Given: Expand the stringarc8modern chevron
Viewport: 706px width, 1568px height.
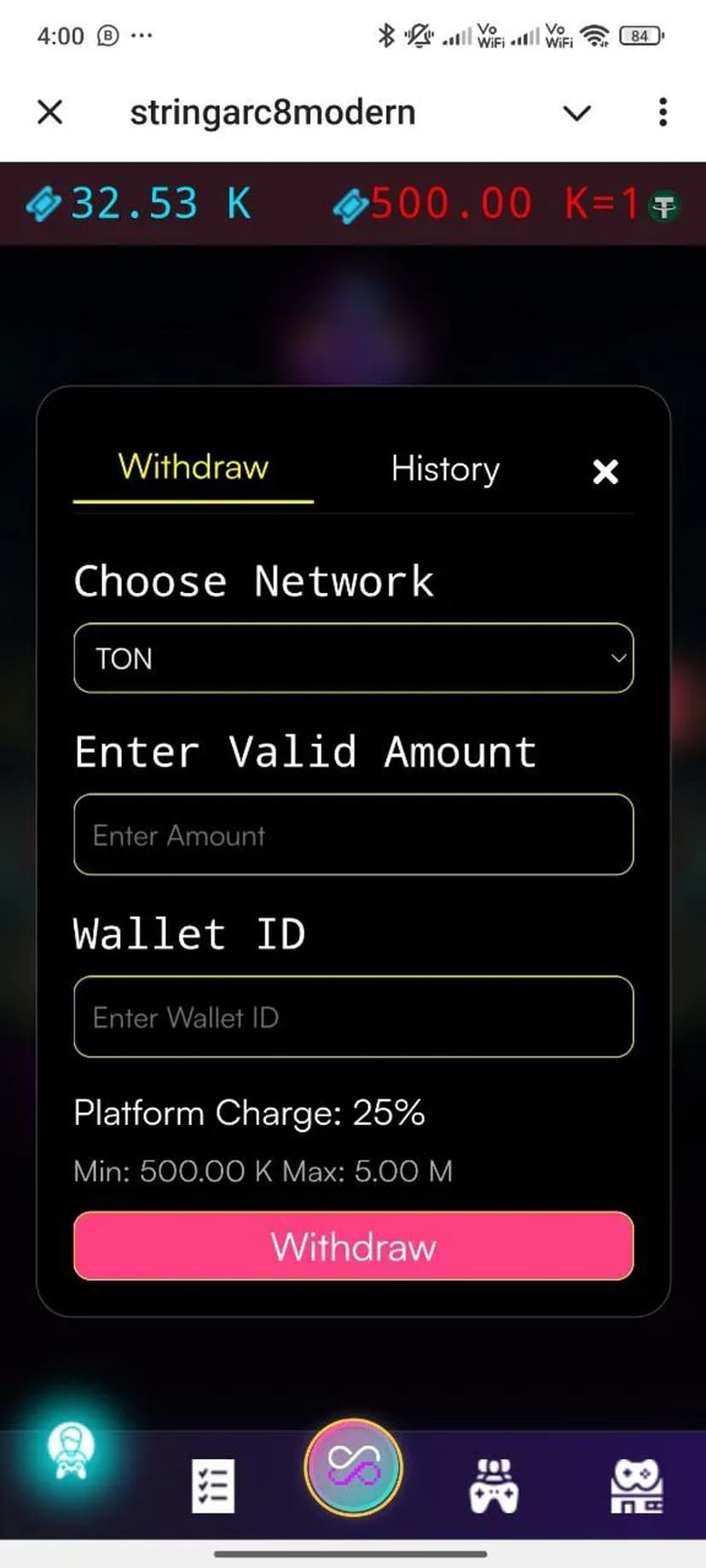Looking at the screenshot, I should click(577, 112).
